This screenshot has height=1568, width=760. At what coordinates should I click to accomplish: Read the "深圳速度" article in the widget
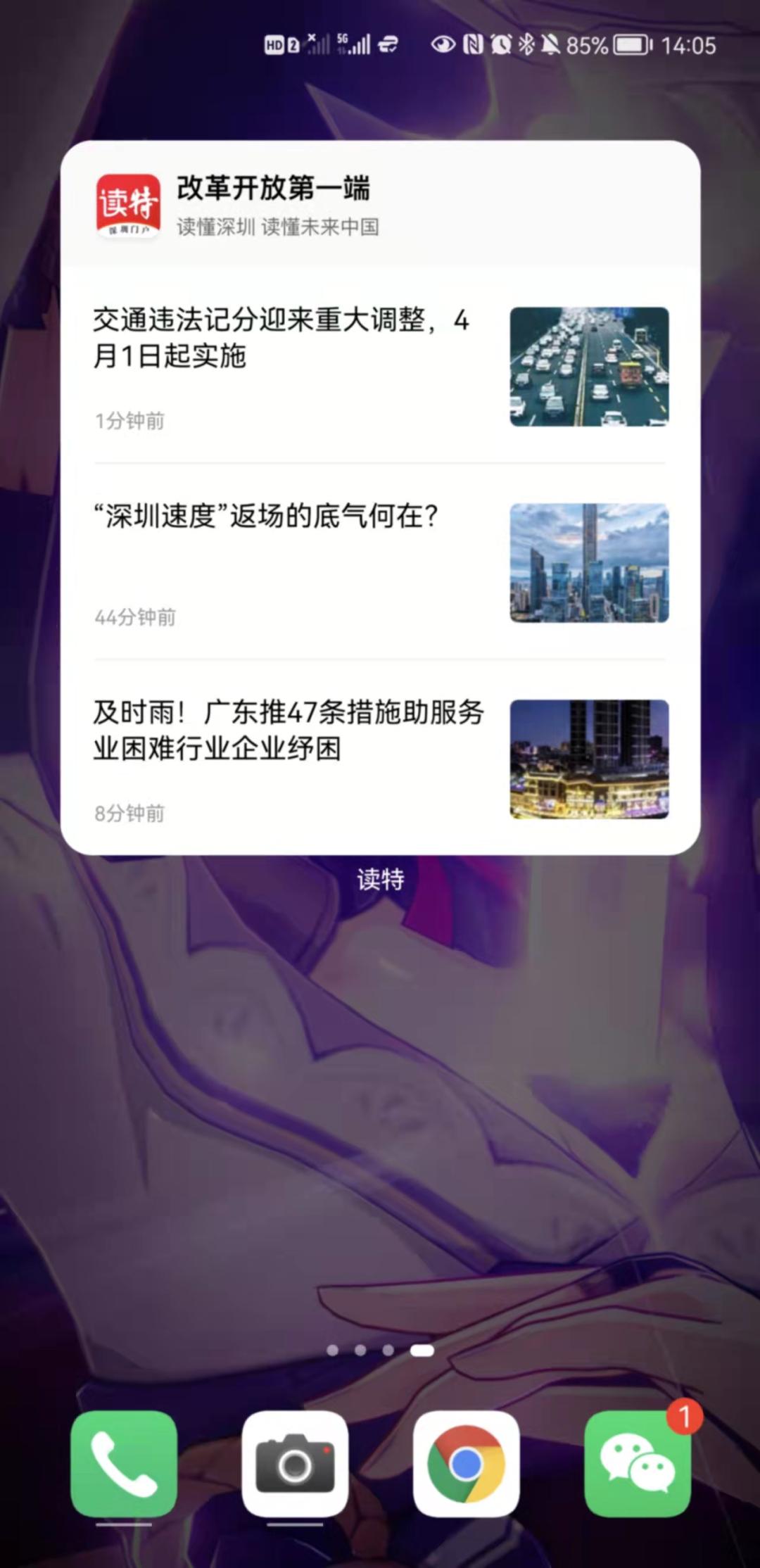tap(380, 562)
